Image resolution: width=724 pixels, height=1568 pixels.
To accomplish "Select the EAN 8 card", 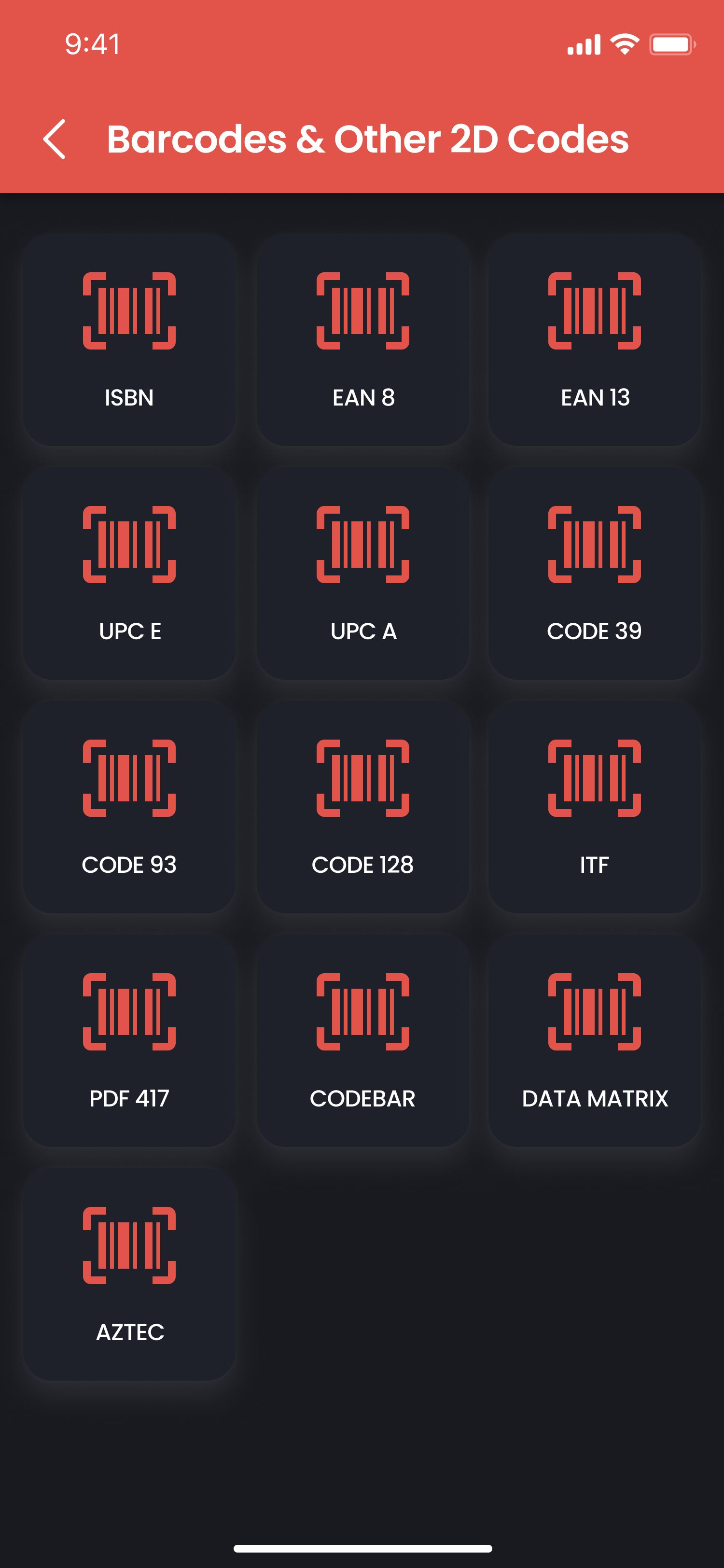I will (362, 340).
